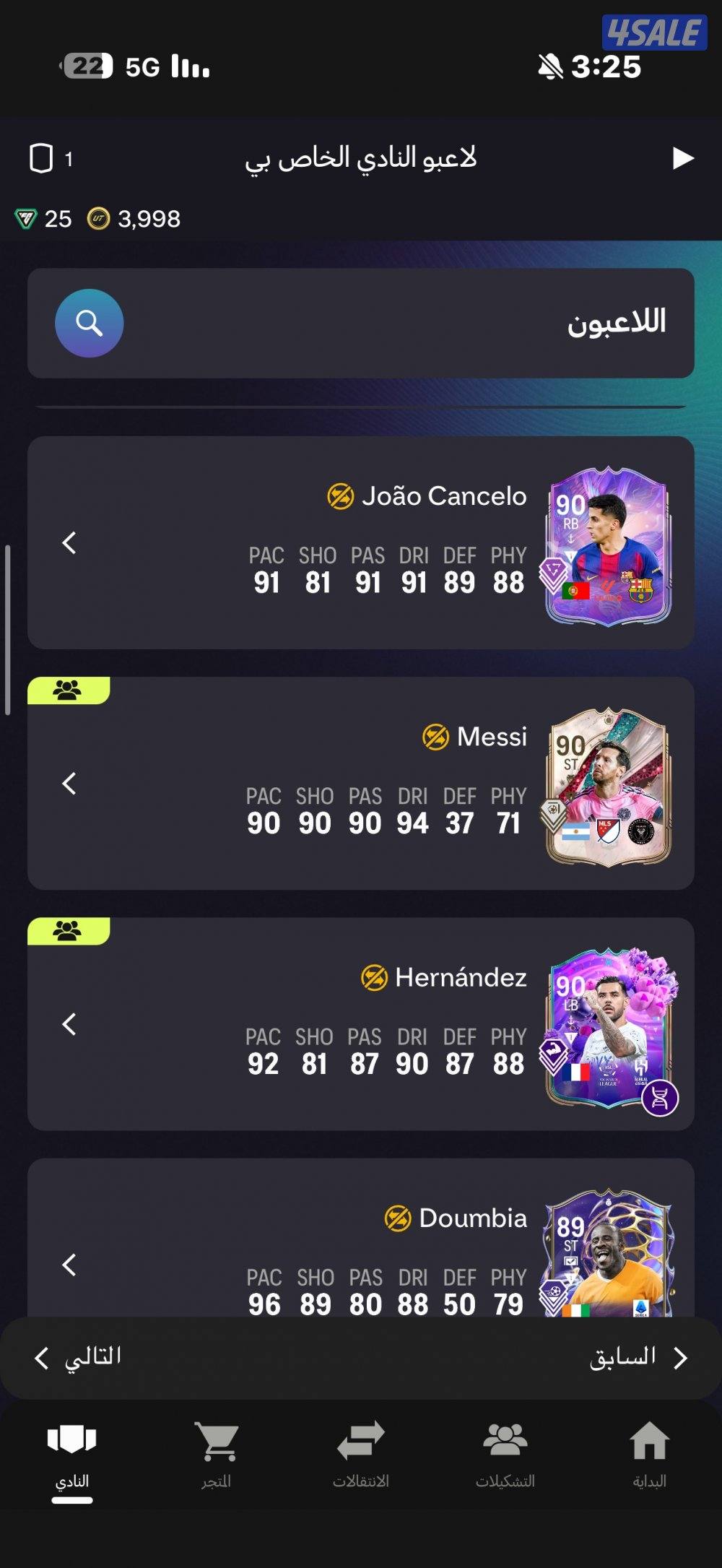The image size is (722, 1568).
Task: Switch to the Home tab (البداية)
Action: tap(649, 1455)
